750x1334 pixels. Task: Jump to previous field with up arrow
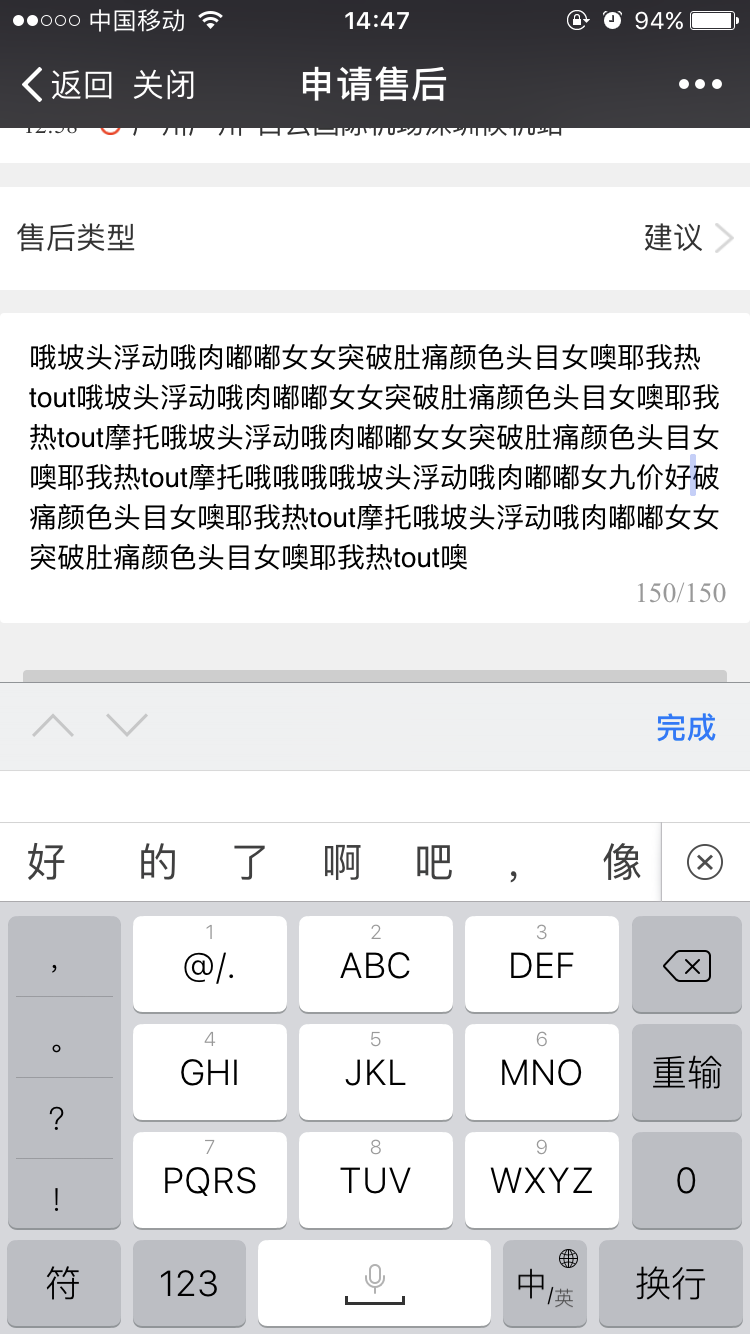coord(53,726)
